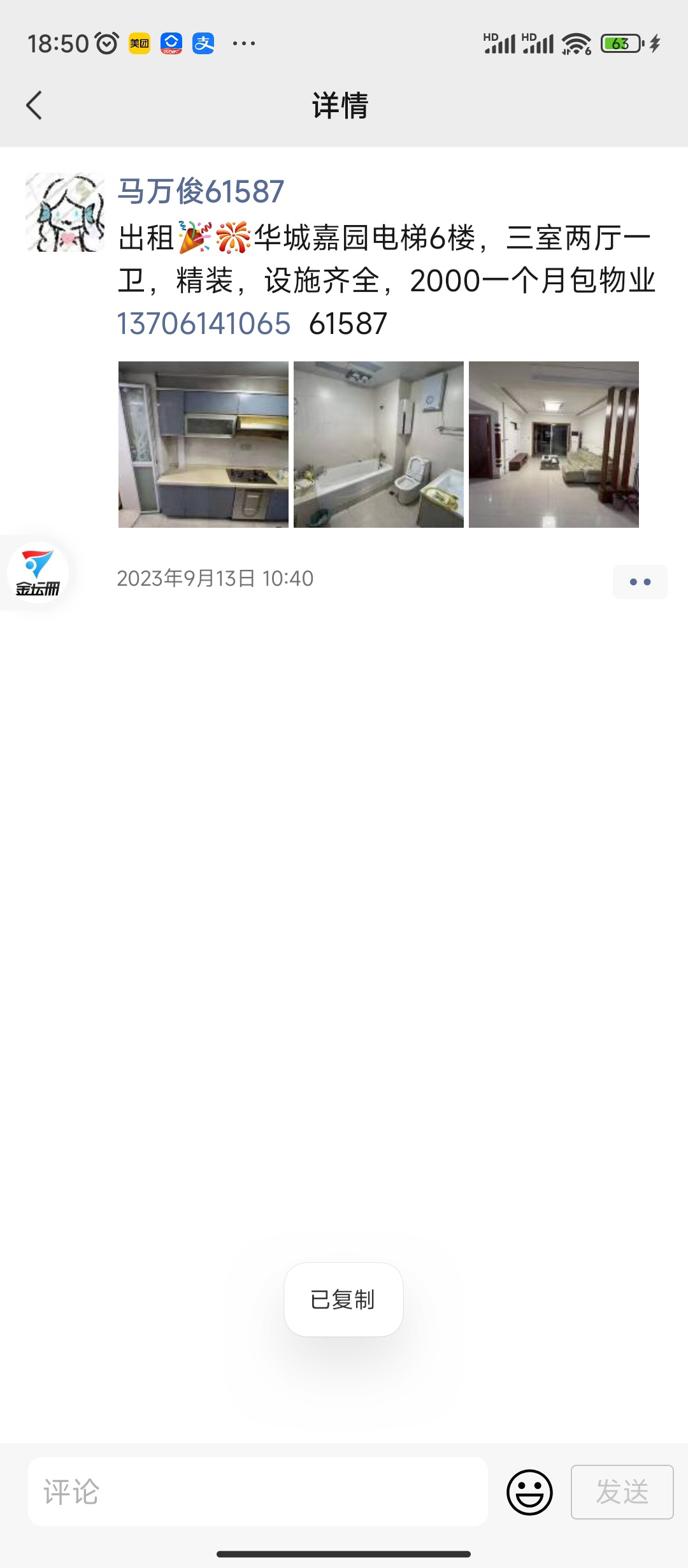Open the kitchen photo

[203, 444]
